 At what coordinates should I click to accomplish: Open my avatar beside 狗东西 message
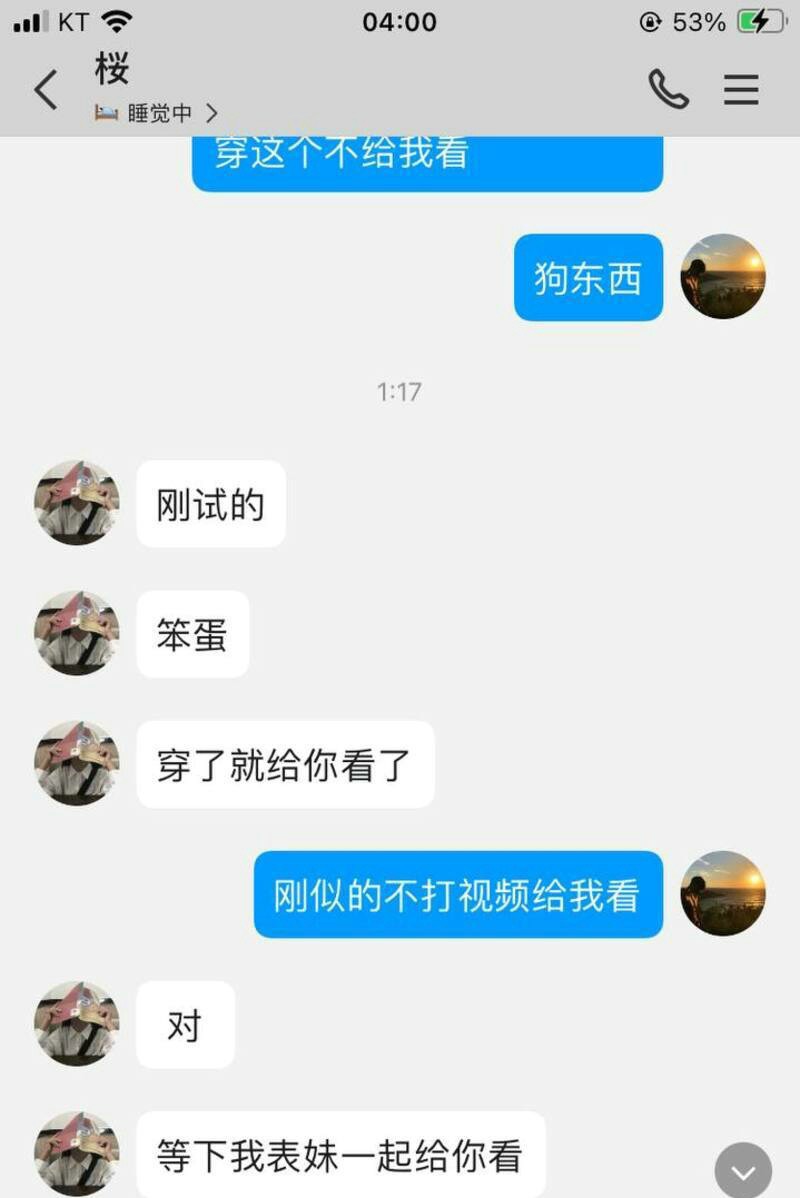click(723, 277)
